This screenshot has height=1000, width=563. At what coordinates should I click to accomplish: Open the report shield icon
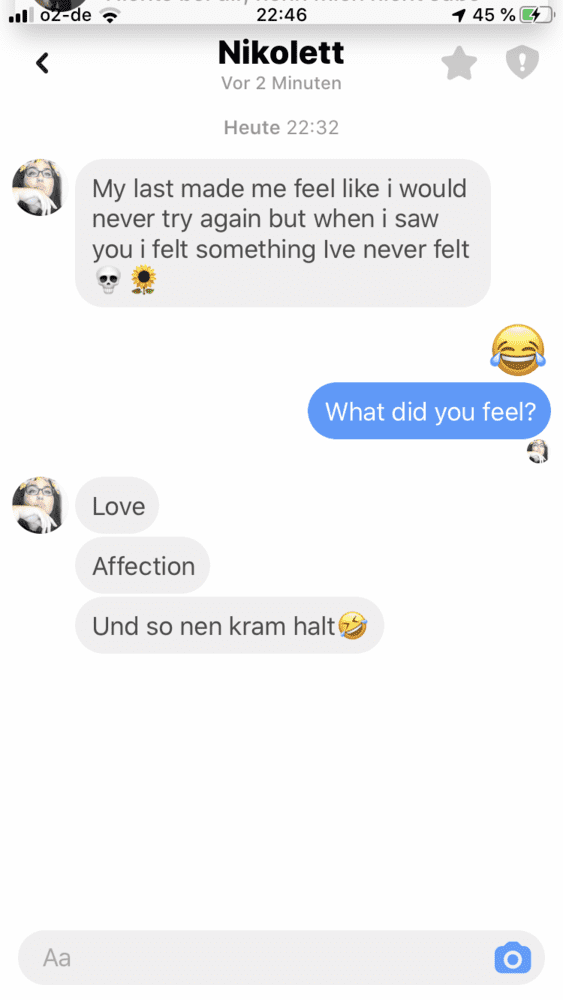pos(522,62)
